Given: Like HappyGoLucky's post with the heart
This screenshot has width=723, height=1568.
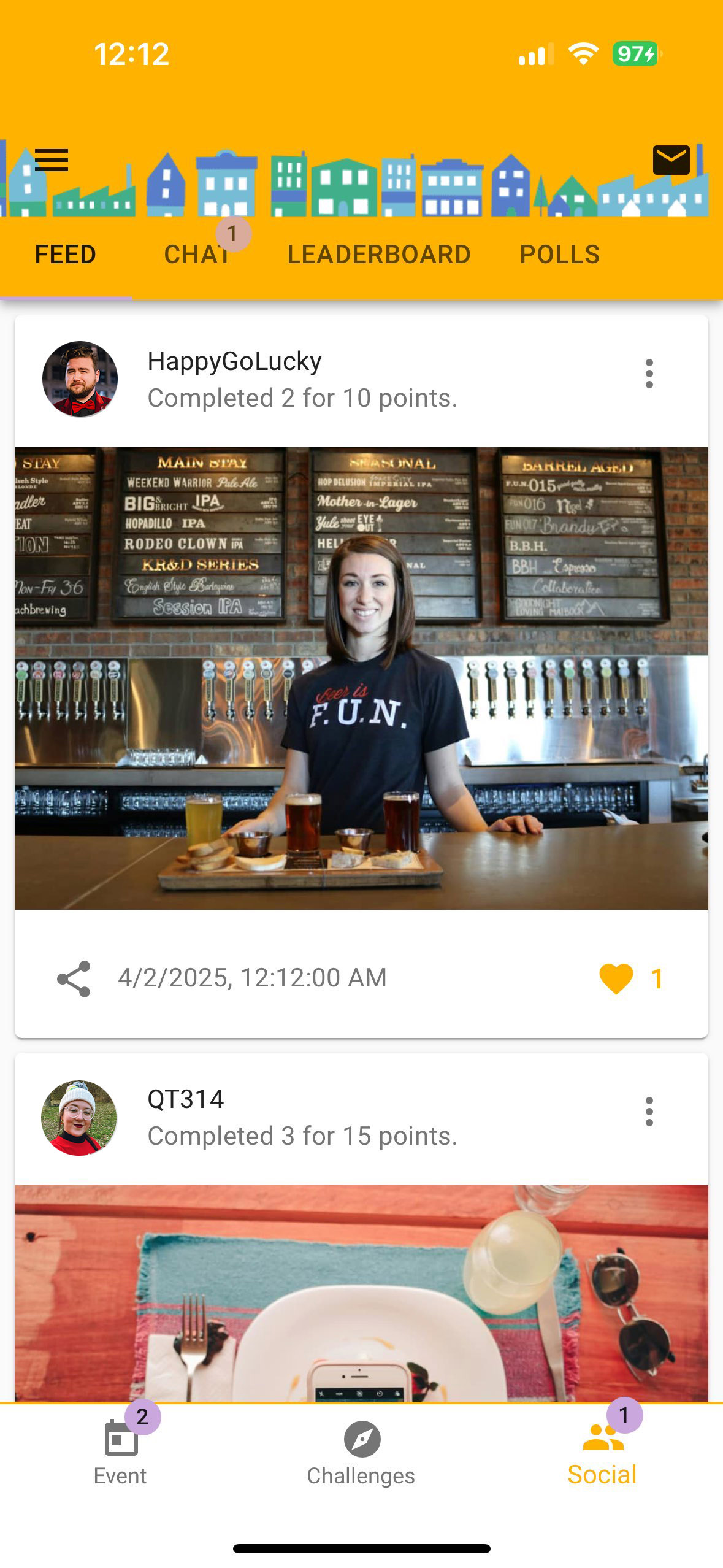Looking at the screenshot, I should tap(616, 978).
